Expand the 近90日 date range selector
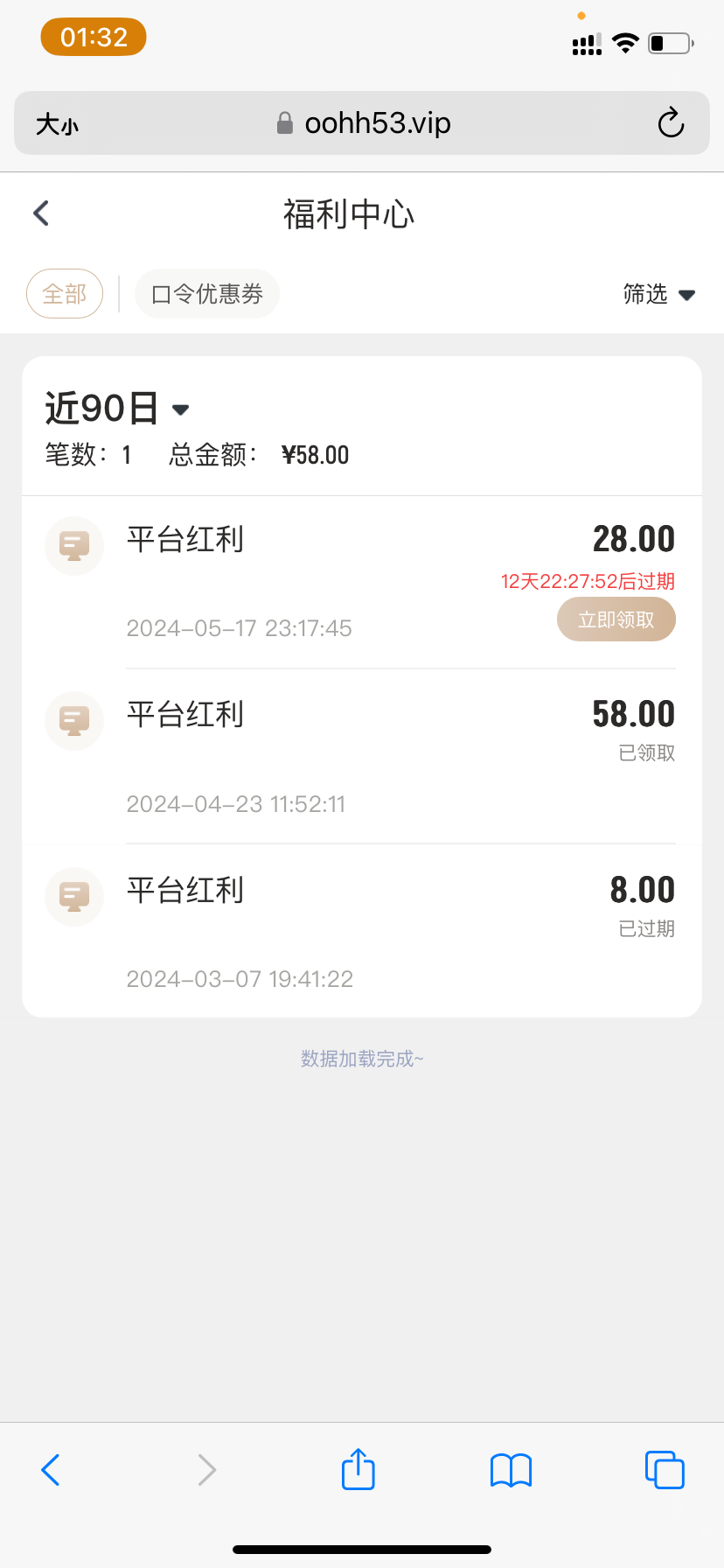Viewport: 724px width, 1568px height. click(x=117, y=408)
